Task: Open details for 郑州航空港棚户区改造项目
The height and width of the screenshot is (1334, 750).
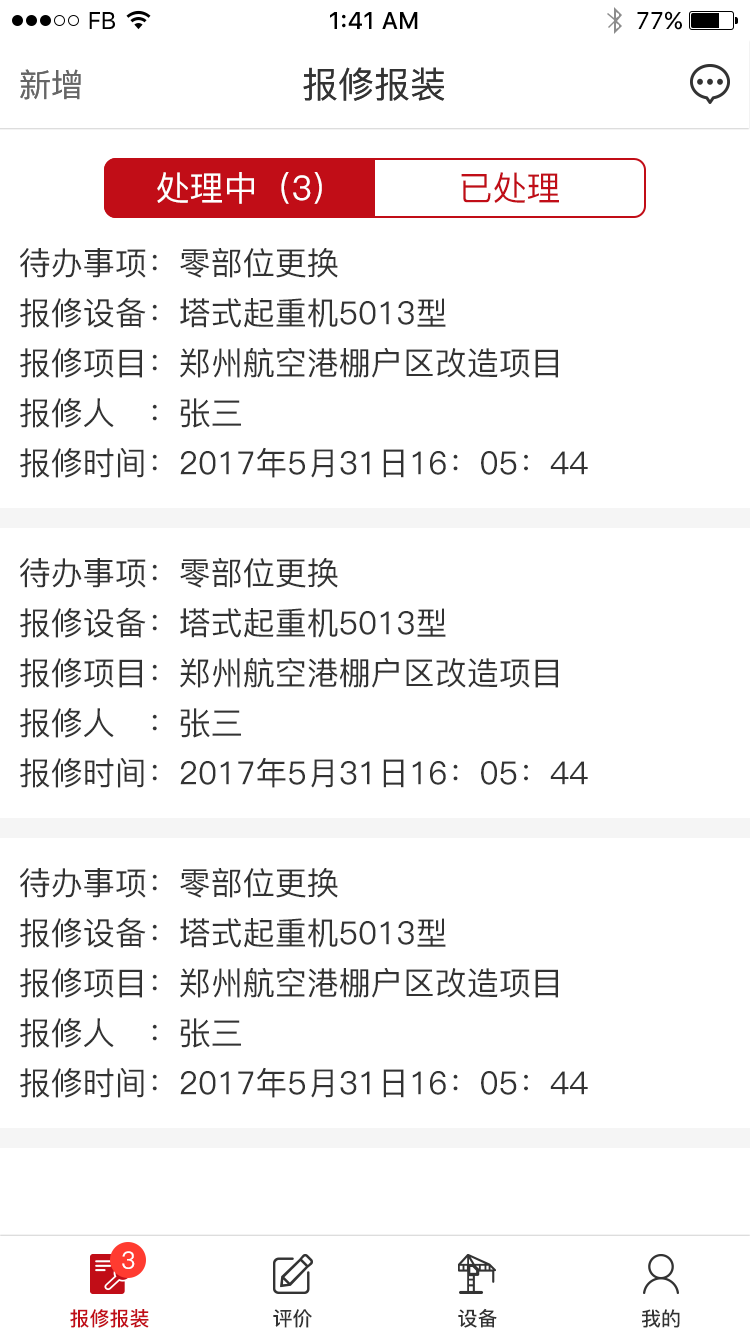Action: (x=370, y=364)
